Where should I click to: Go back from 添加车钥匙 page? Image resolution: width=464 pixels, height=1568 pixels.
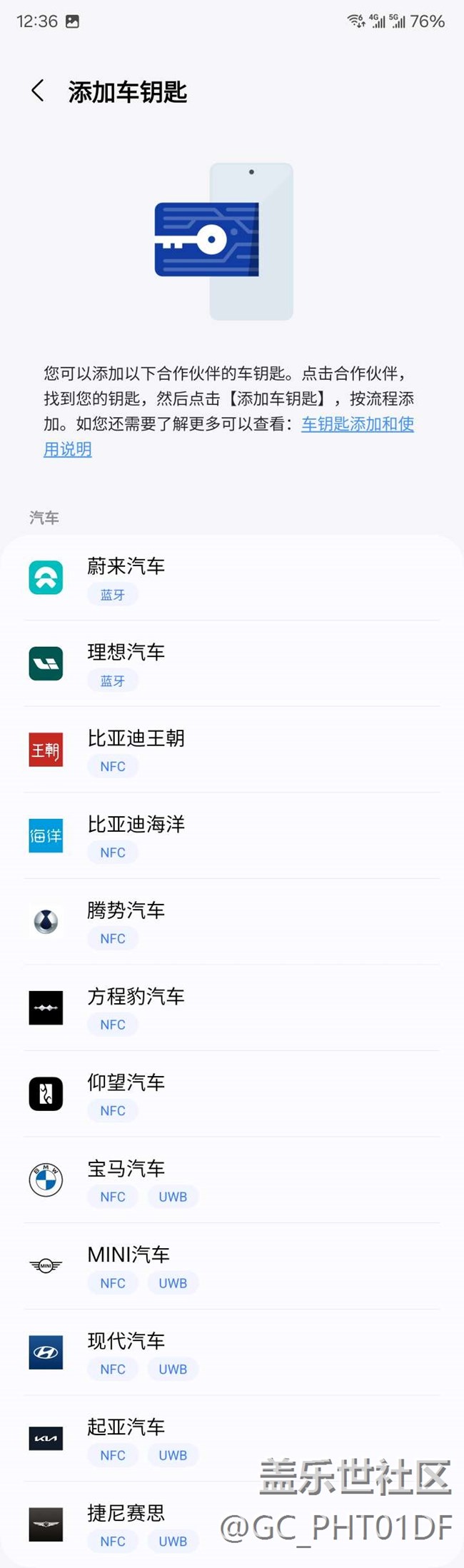pos(38,91)
